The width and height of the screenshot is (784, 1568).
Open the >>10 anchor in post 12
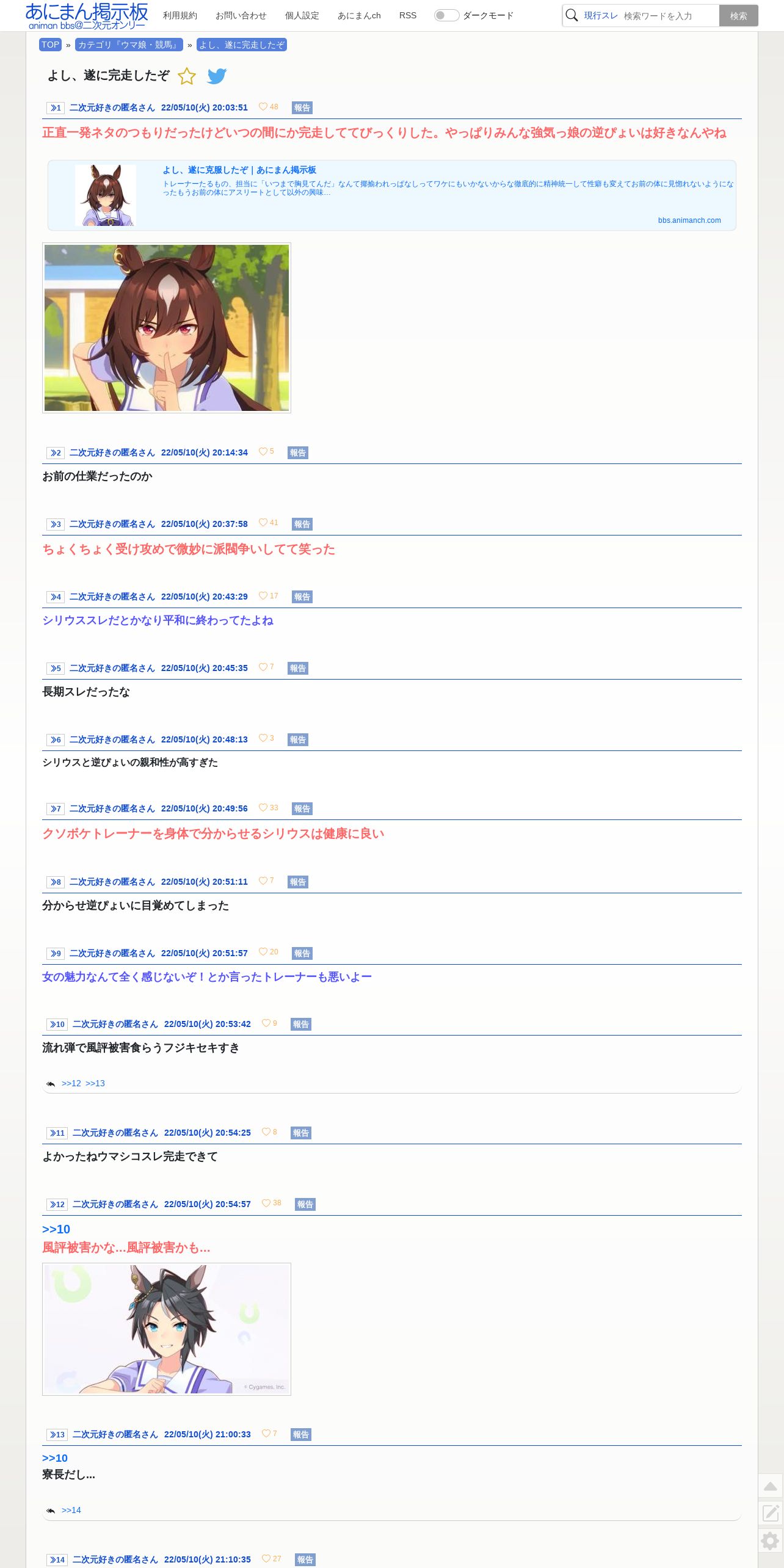click(56, 1229)
